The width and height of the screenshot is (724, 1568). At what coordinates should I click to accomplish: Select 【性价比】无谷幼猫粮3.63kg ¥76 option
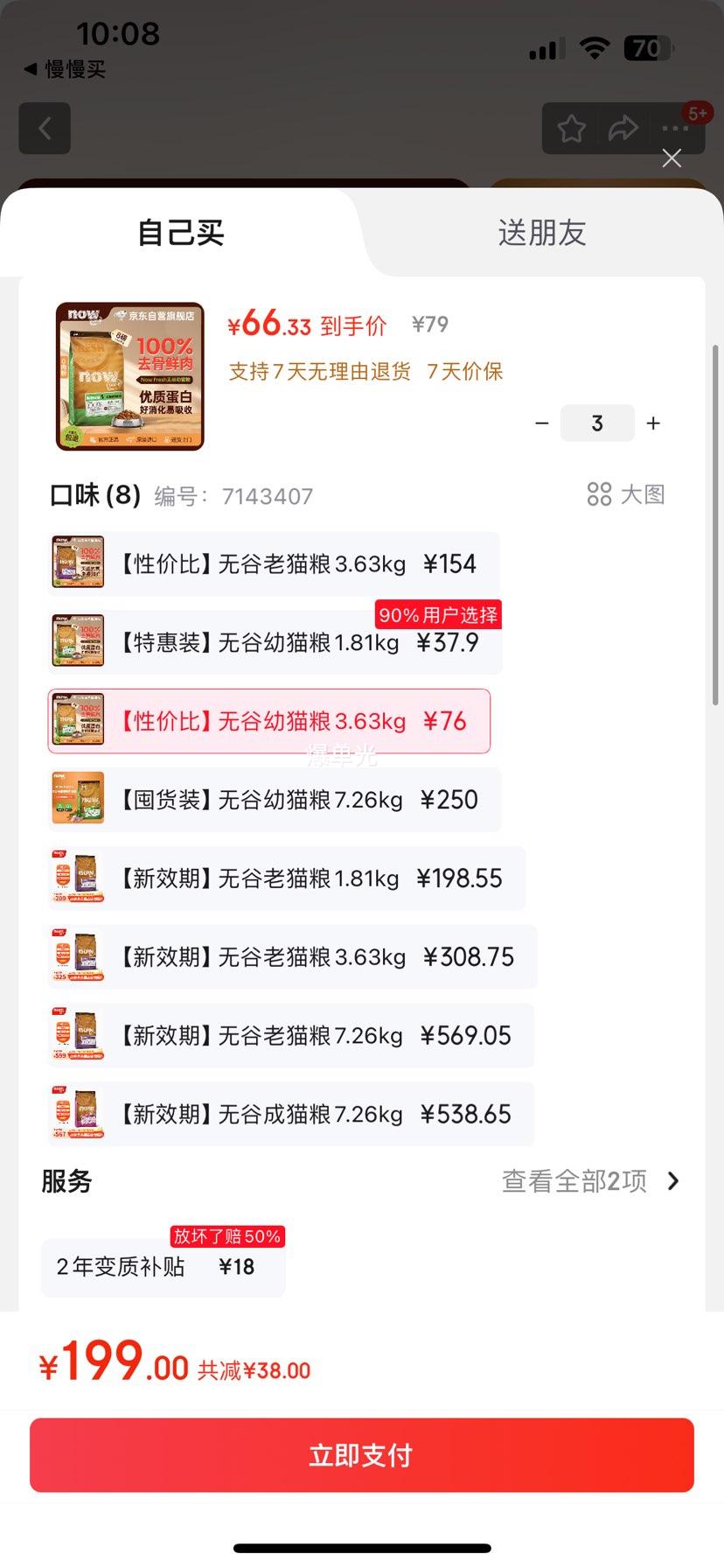point(268,721)
